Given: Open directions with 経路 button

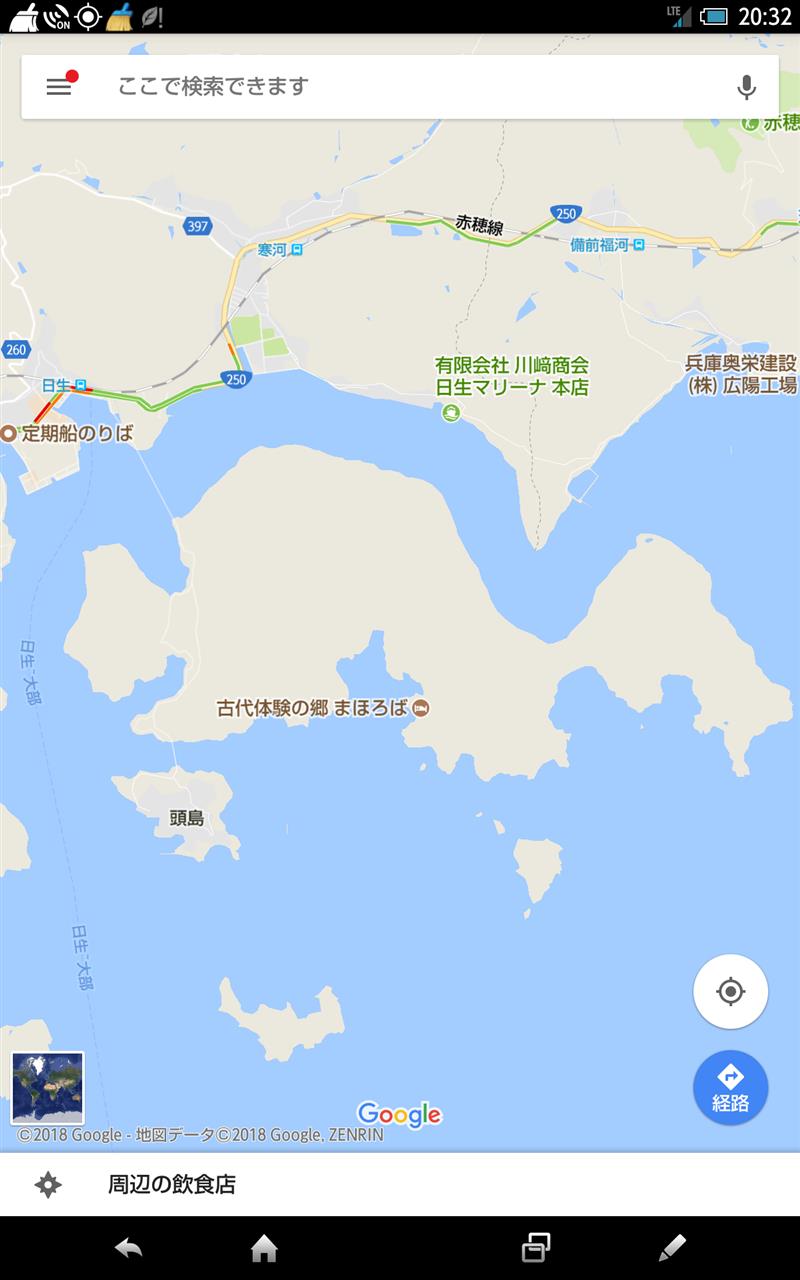Looking at the screenshot, I should (731, 1088).
